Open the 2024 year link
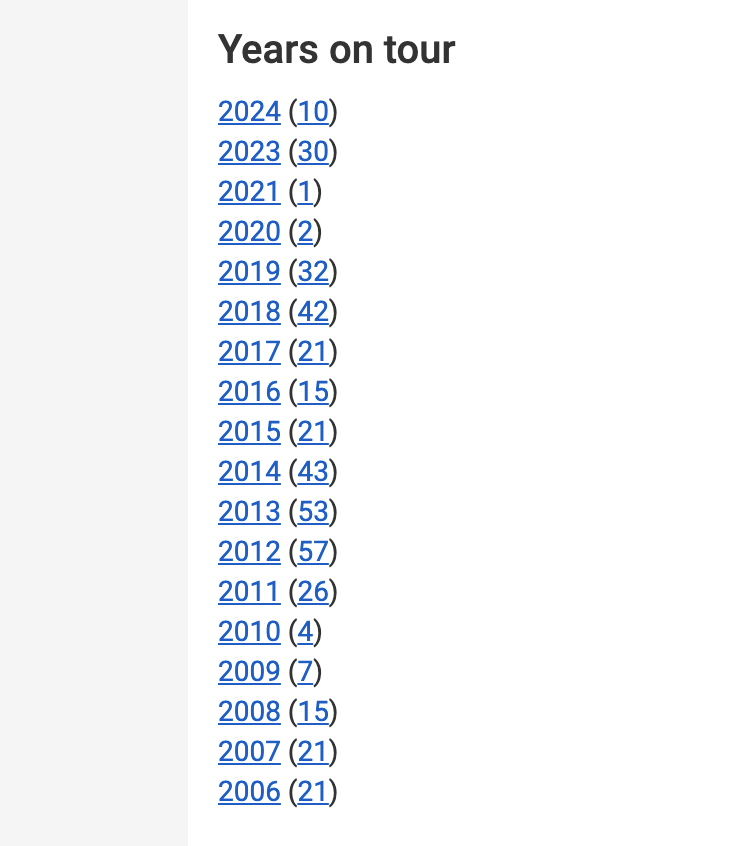738x846 pixels. click(x=249, y=112)
